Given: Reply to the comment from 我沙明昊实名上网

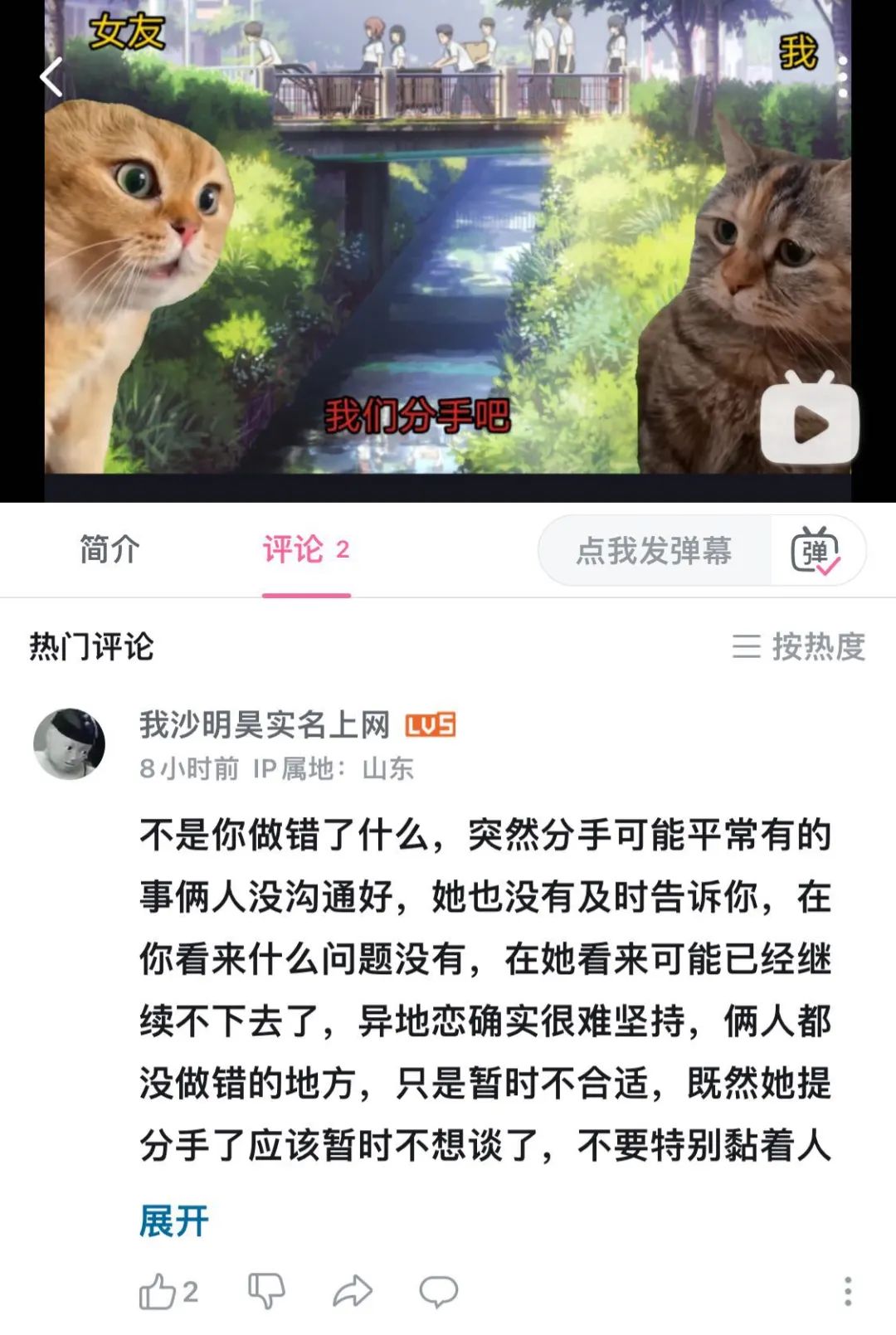Looking at the screenshot, I should (439, 1291).
